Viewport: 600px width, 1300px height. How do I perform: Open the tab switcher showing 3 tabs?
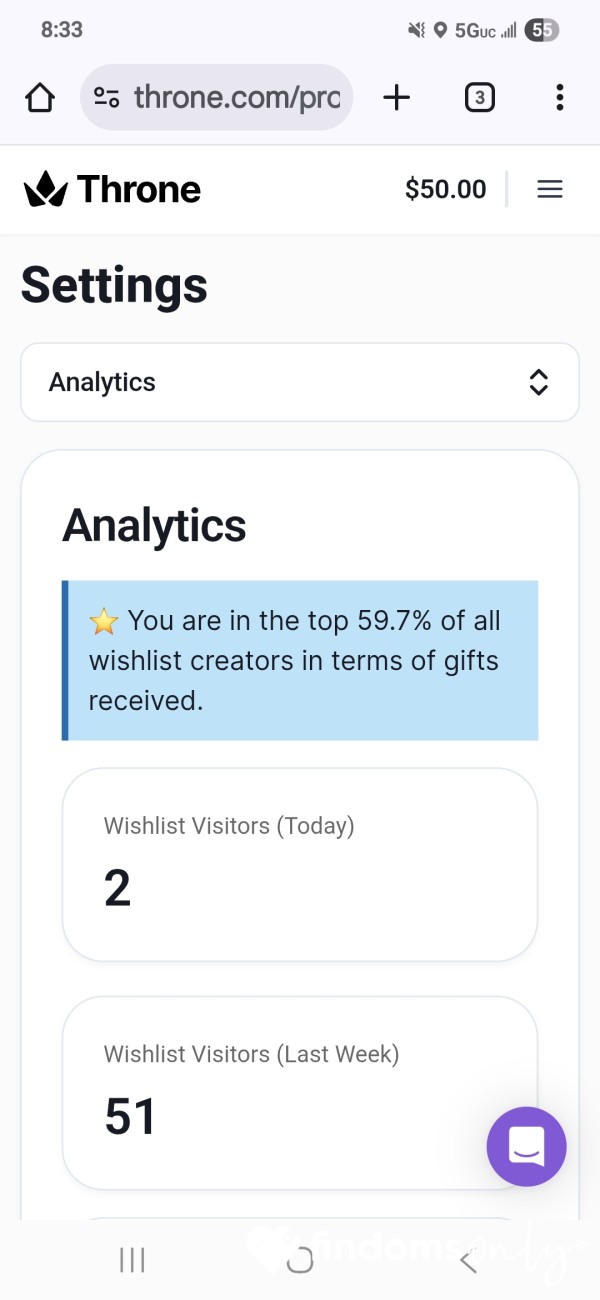[480, 97]
